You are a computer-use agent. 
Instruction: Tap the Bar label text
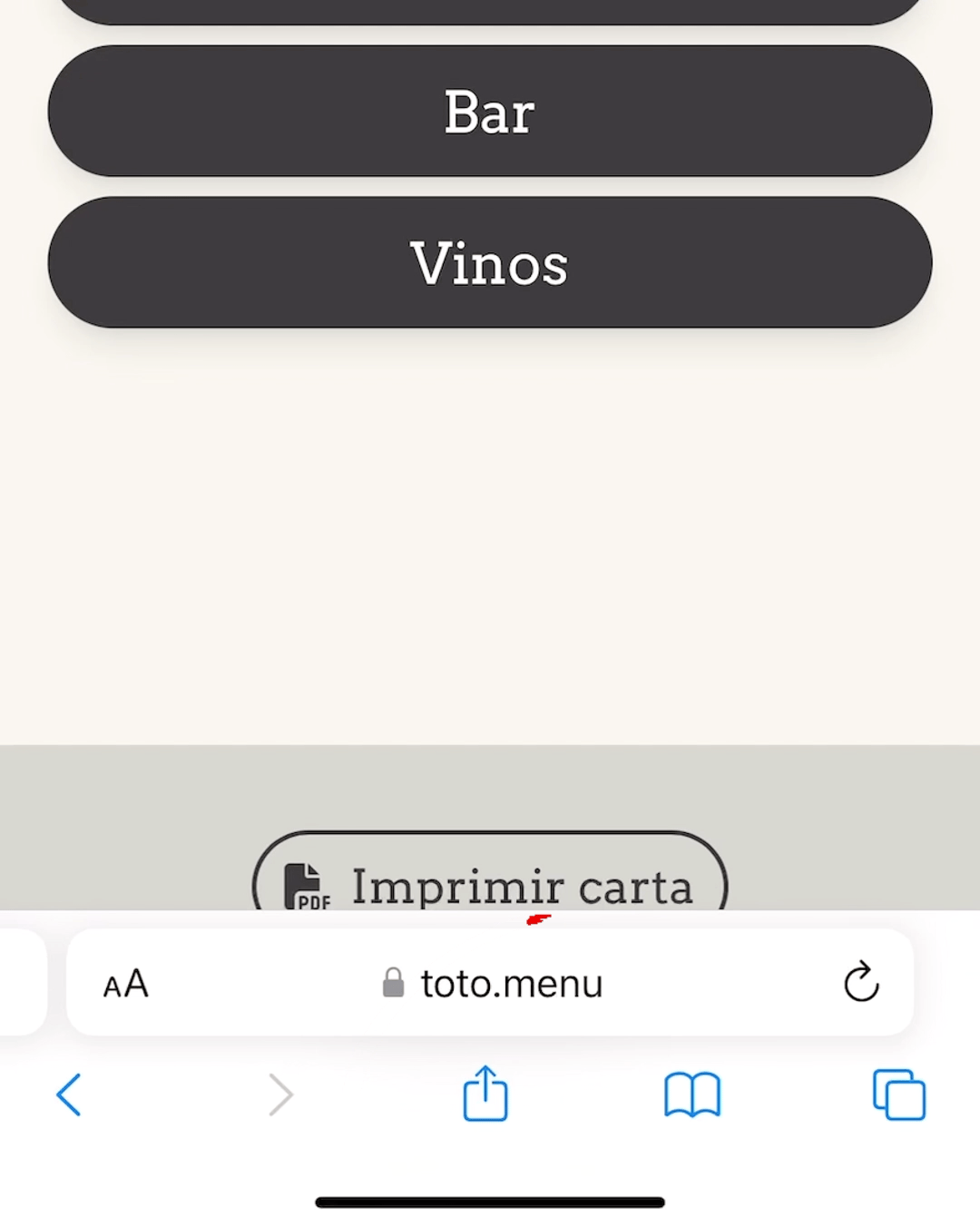pos(488,113)
